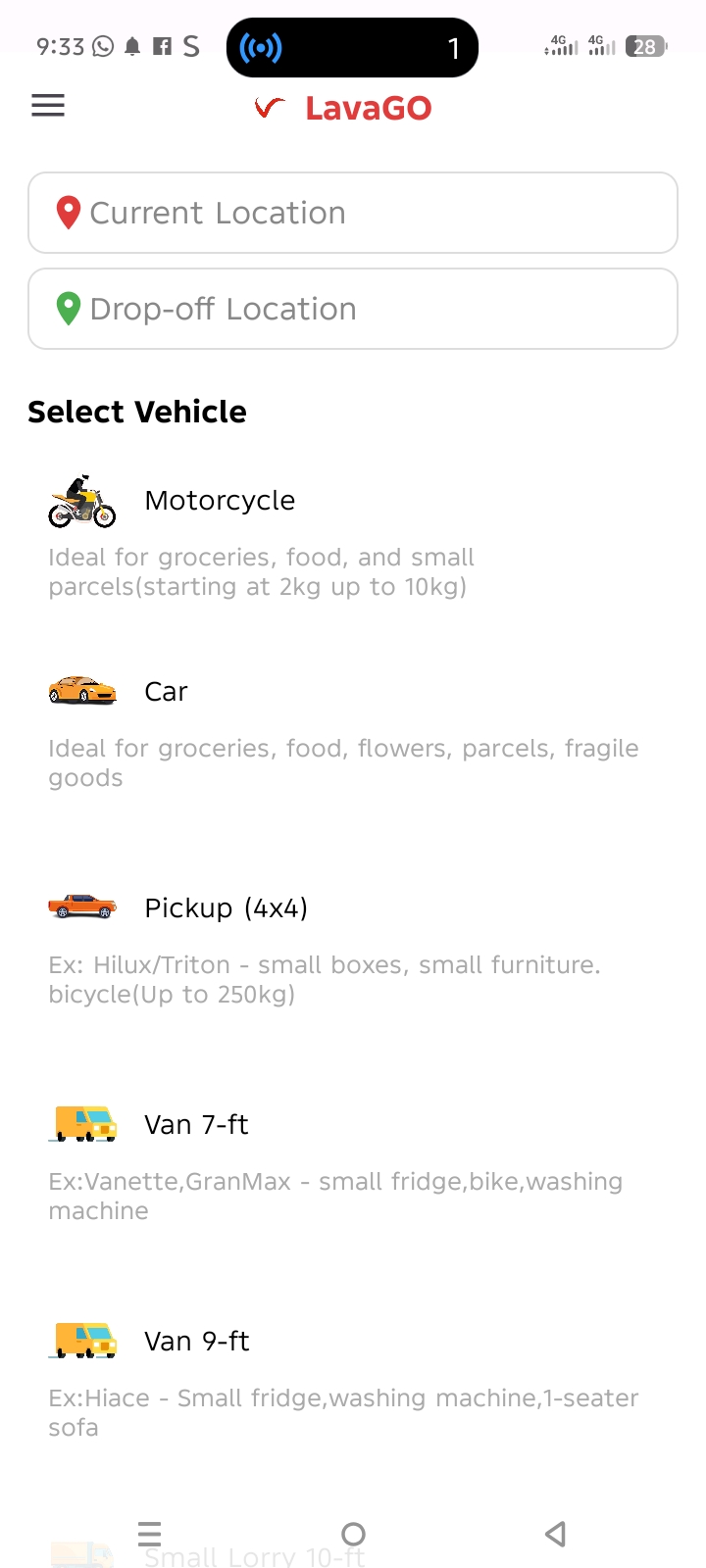The image size is (706, 1568).
Task: Pick the Pickup (4x4) option
Action: [x=226, y=908]
